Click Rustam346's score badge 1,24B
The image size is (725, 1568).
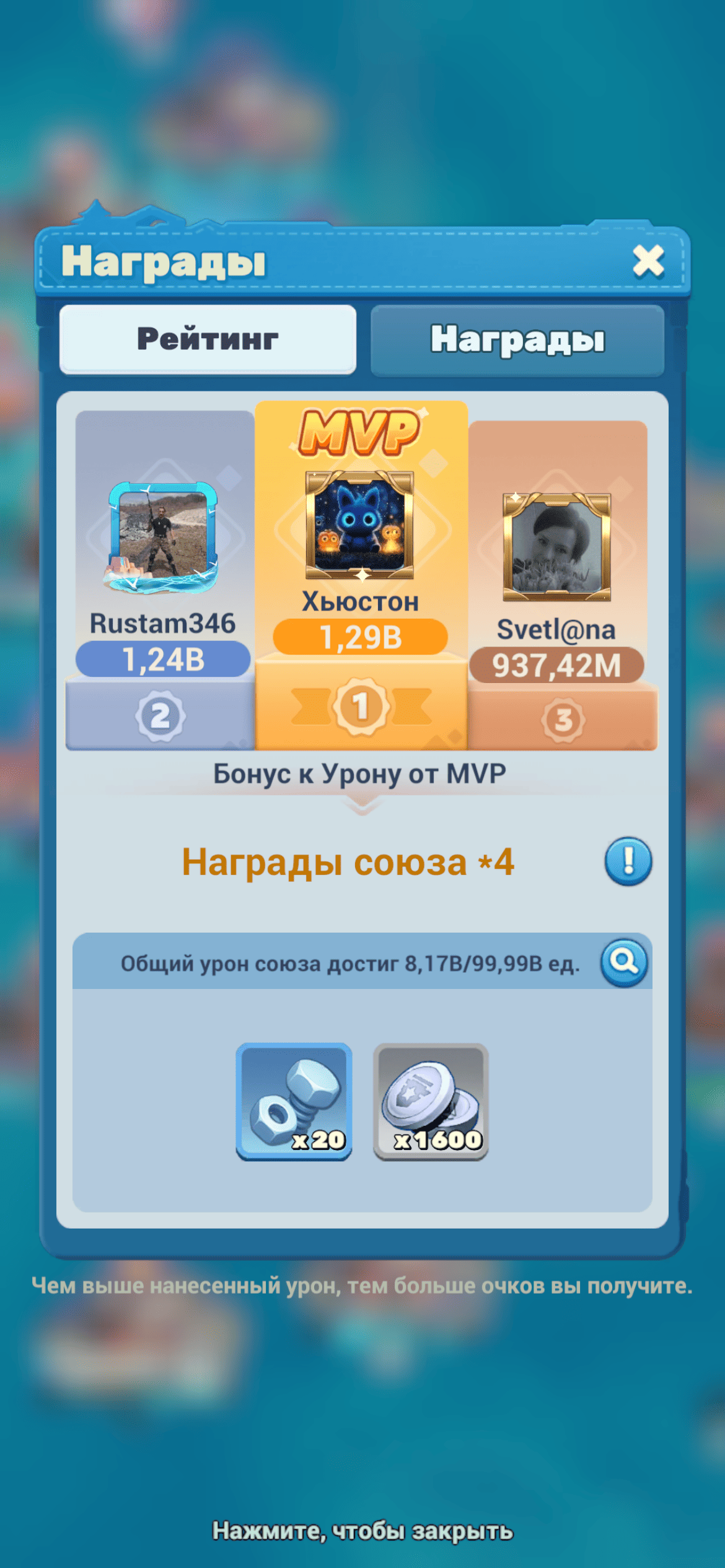tap(160, 661)
